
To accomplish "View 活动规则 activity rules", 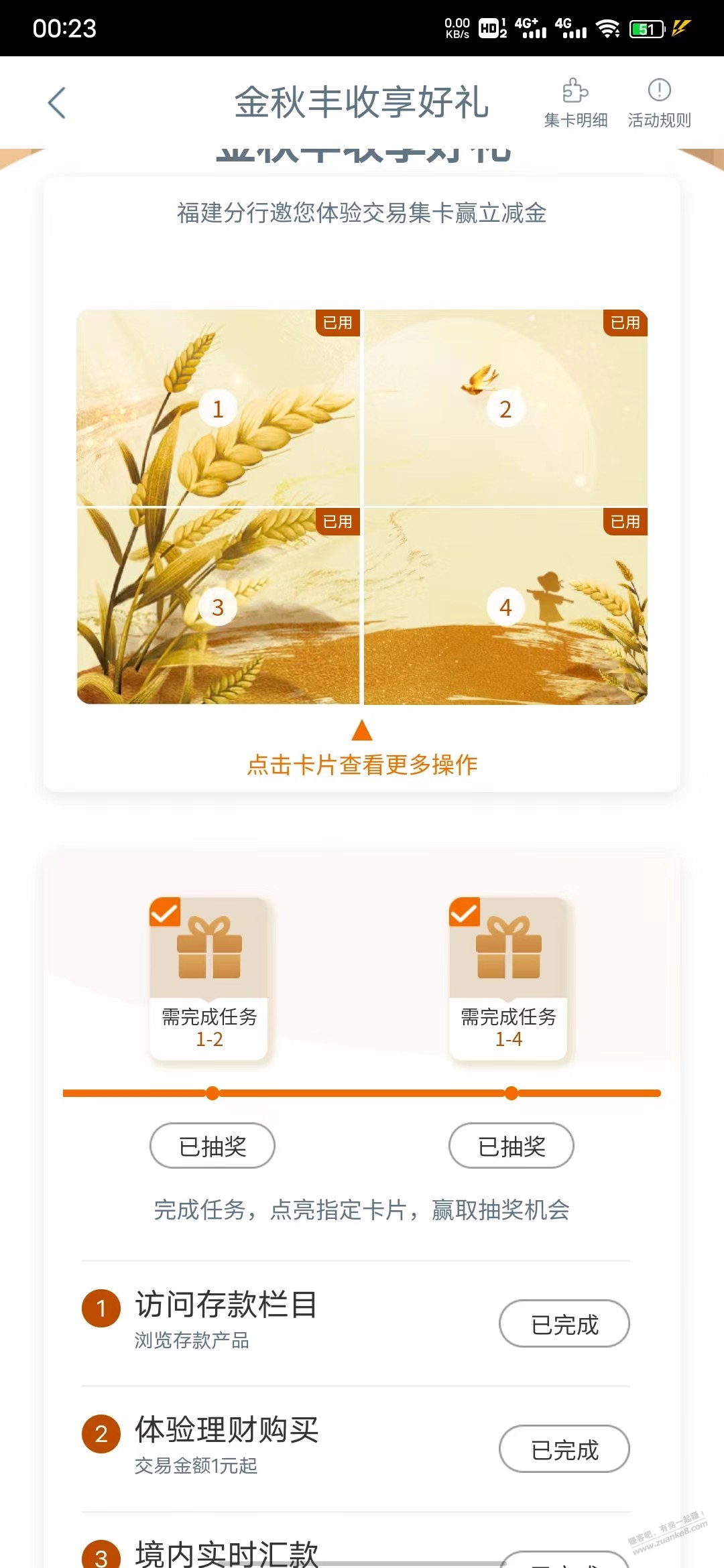I will (659, 103).
